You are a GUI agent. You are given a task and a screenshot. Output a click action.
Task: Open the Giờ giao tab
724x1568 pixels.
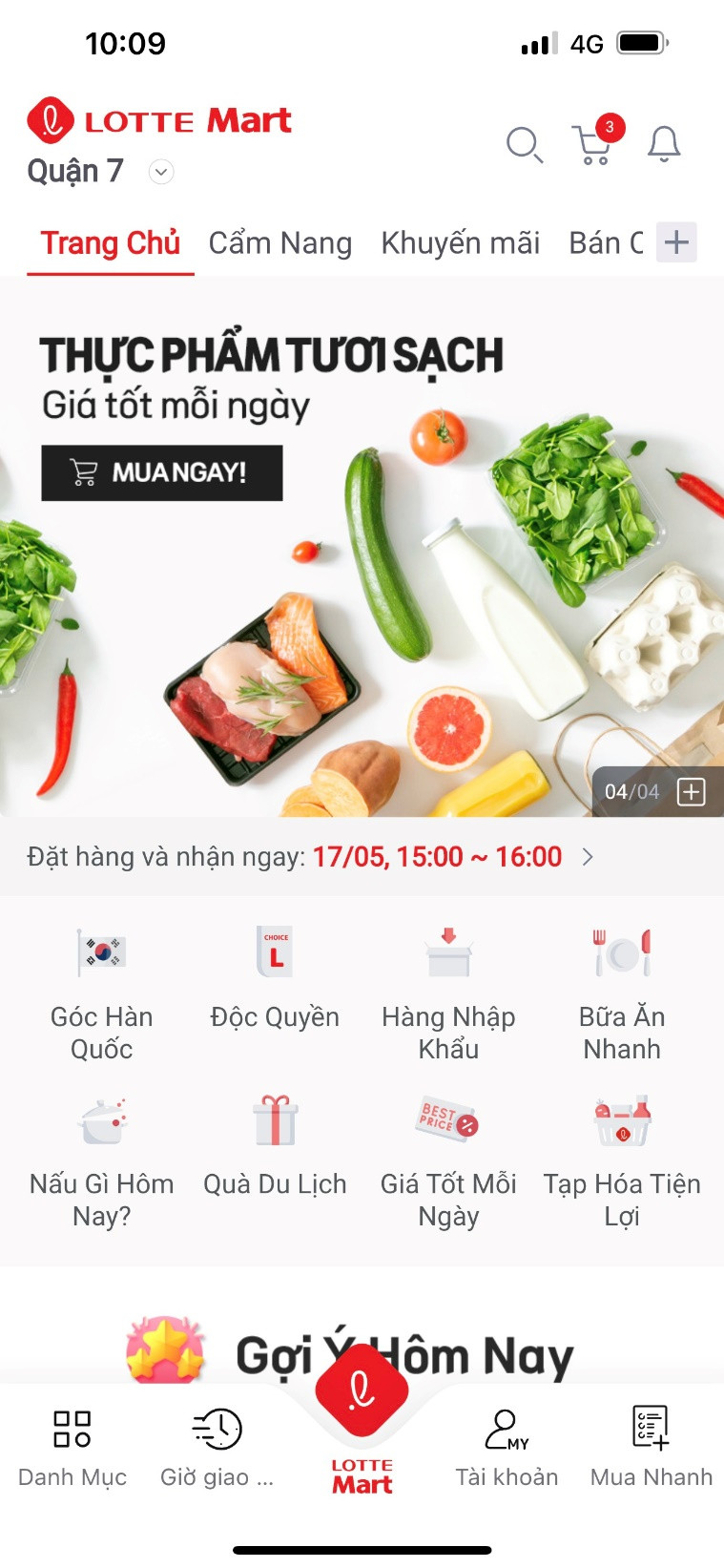(x=217, y=1447)
